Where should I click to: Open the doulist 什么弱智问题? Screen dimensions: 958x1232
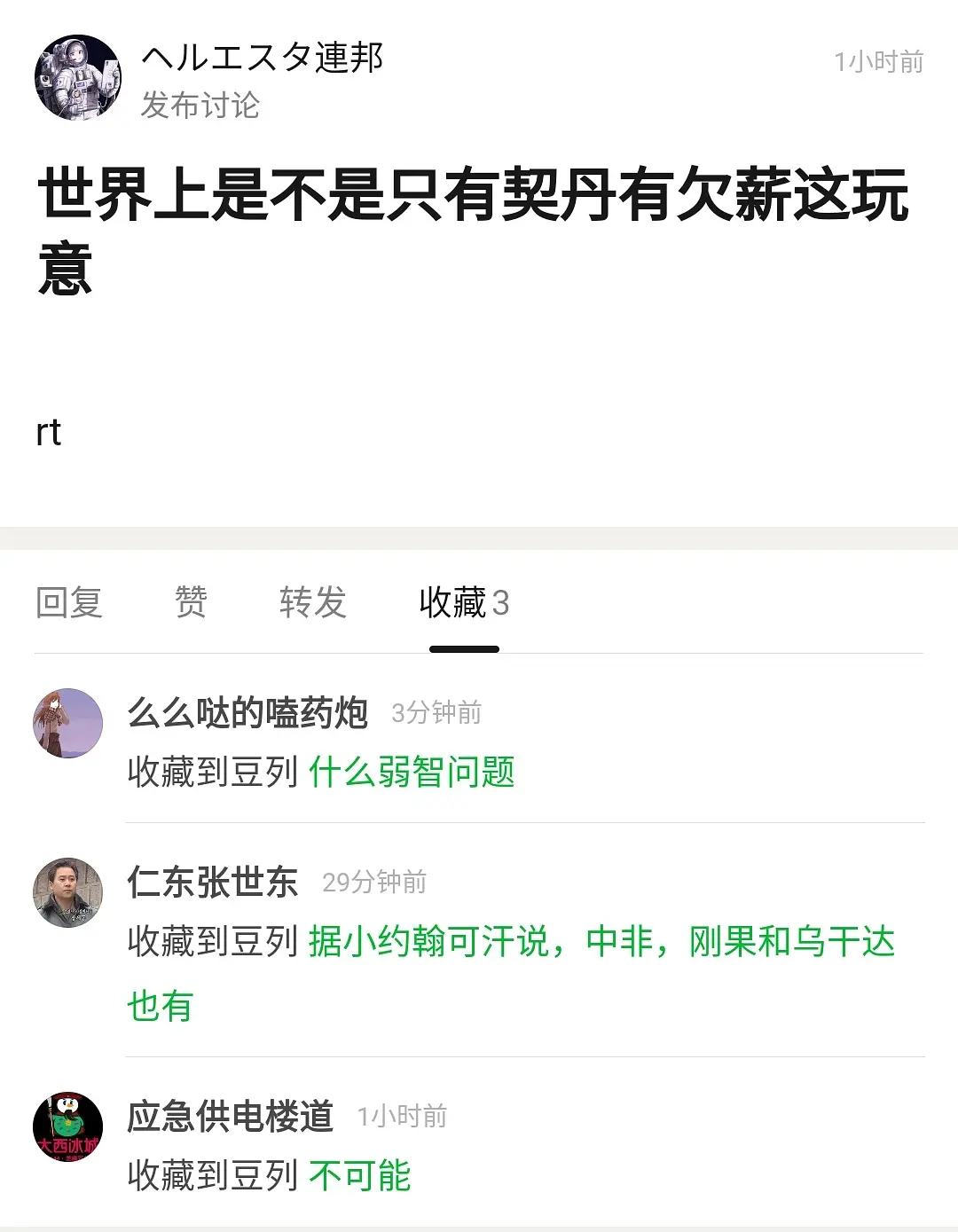(412, 772)
